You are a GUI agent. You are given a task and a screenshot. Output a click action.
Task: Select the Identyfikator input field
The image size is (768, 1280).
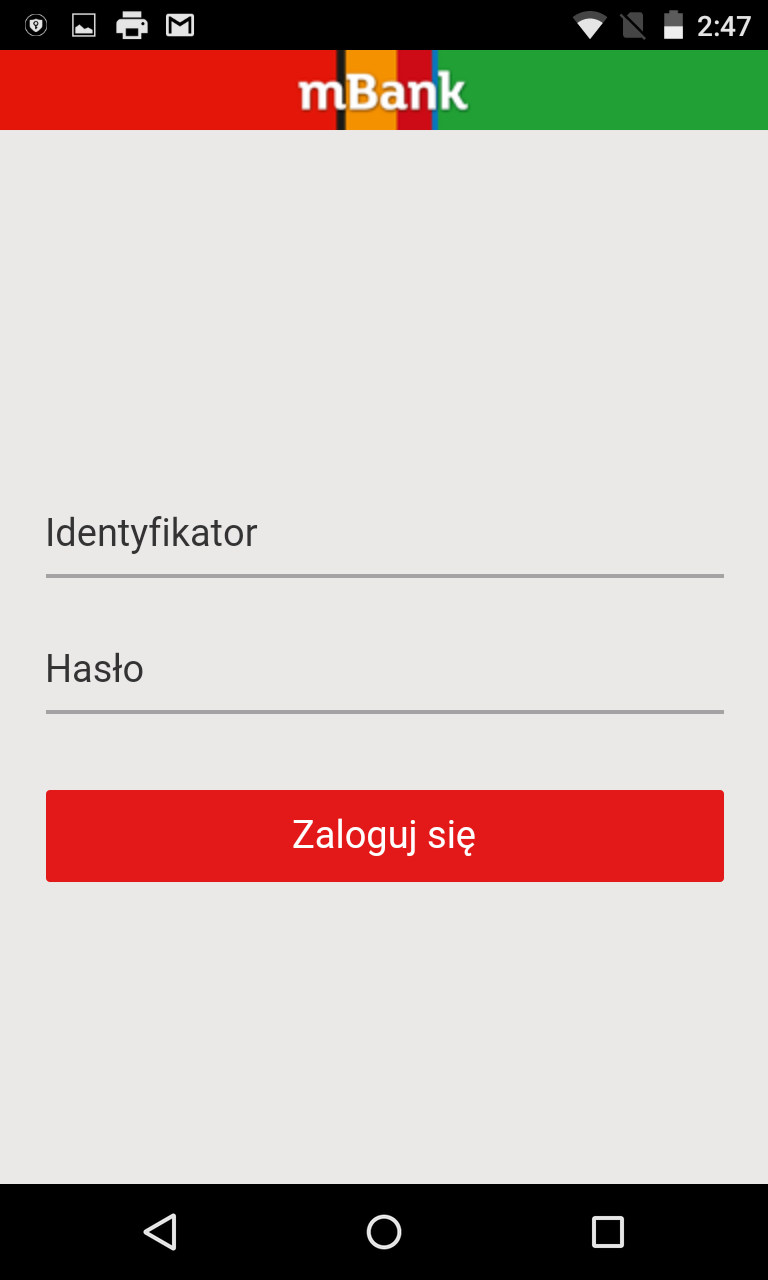pyautogui.click(x=384, y=545)
